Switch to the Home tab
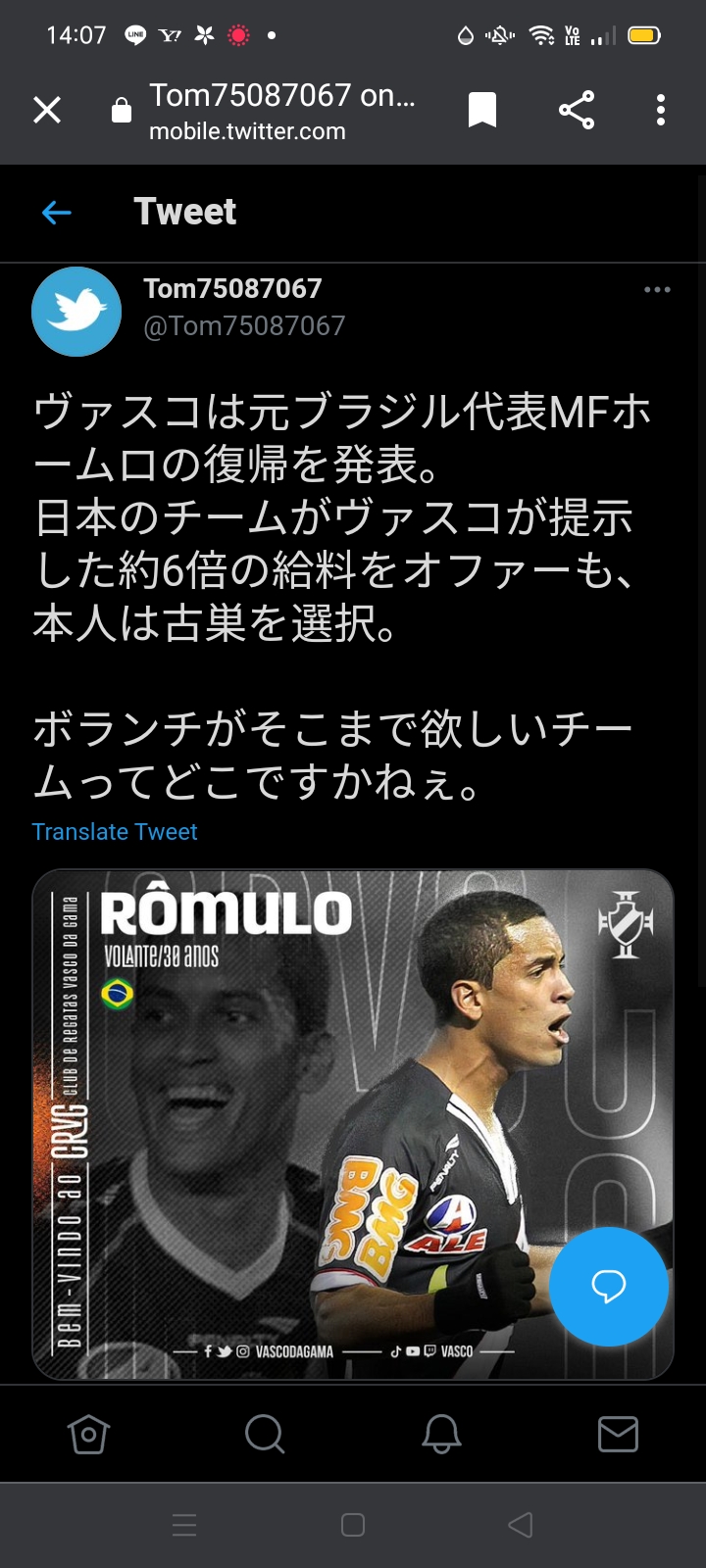Screen dimensions: 706x1568 88,1435
